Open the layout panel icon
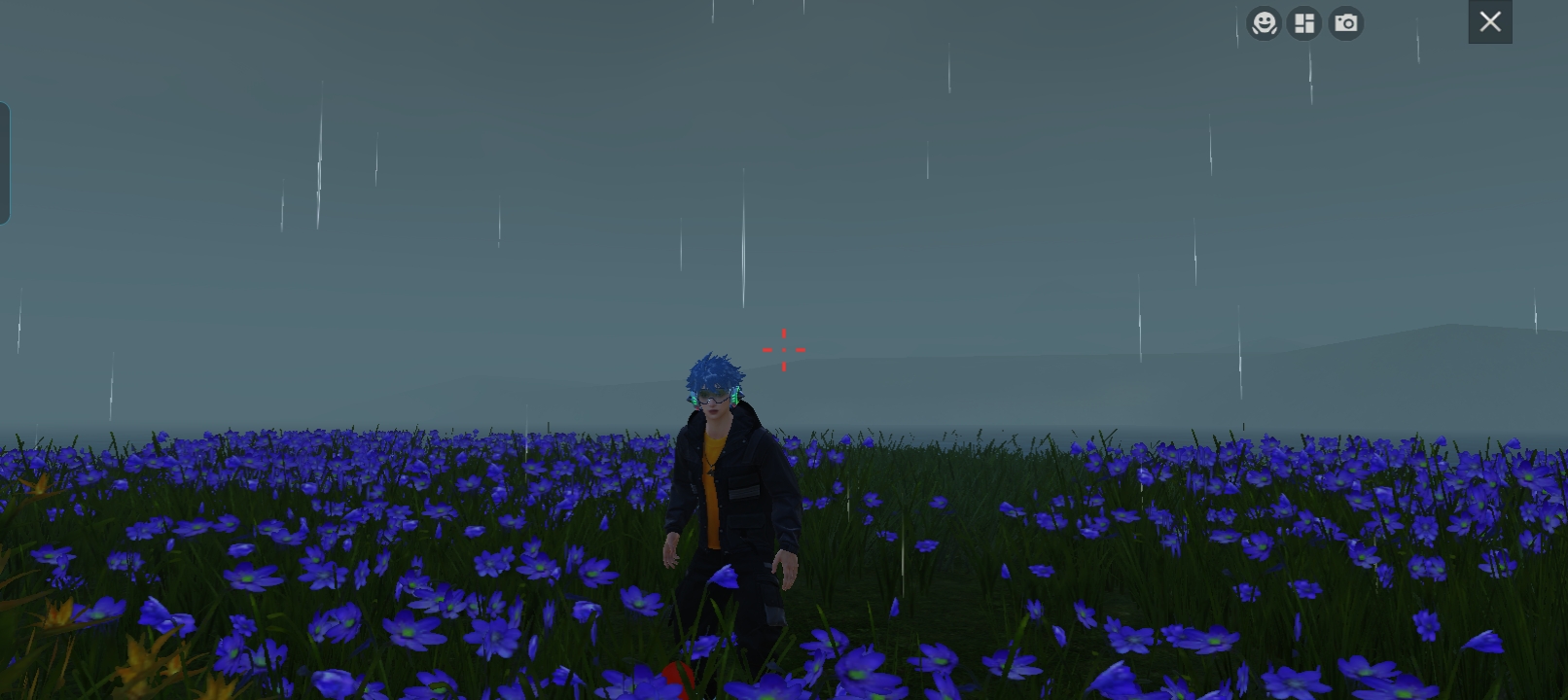 [1304, 22]
